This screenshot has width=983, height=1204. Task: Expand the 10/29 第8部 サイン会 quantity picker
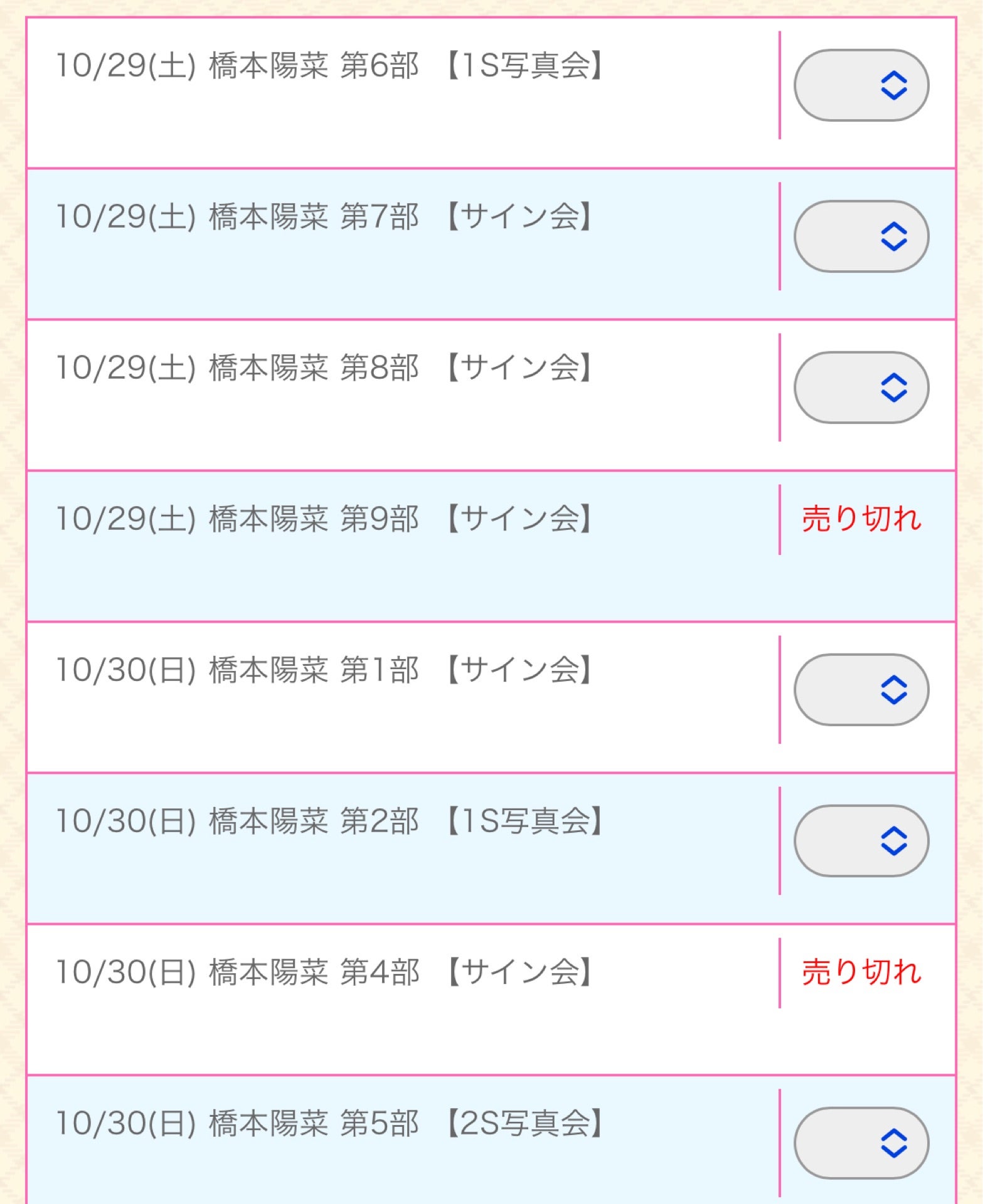pyautogui.click(x=861, y=388)
